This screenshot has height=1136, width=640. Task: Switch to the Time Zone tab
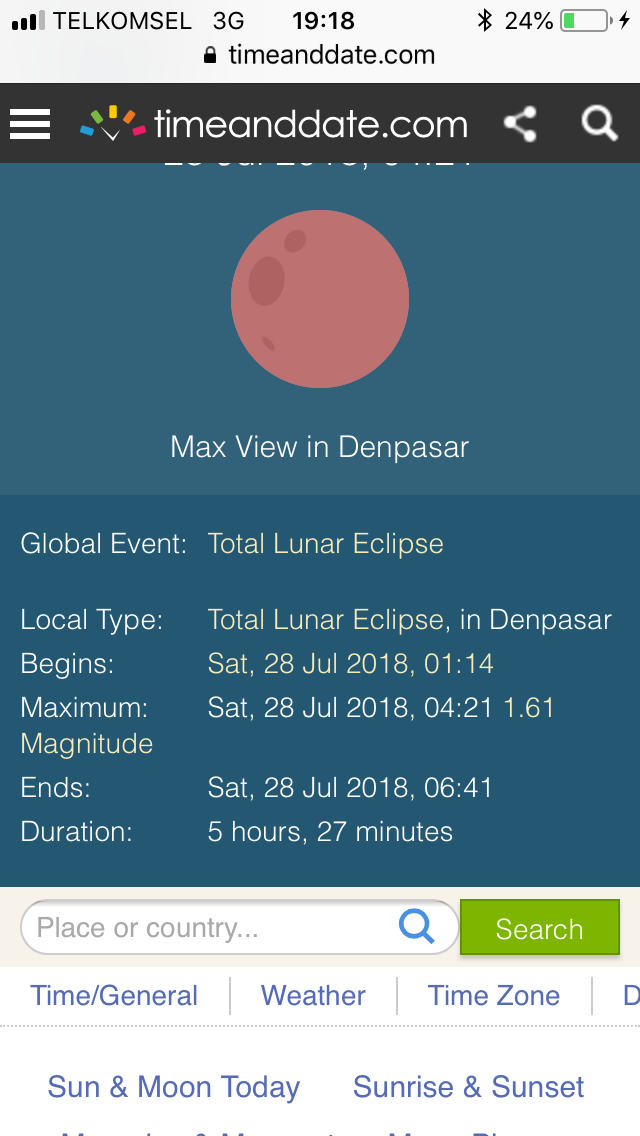pyautogui.click(x=494, y=996)
